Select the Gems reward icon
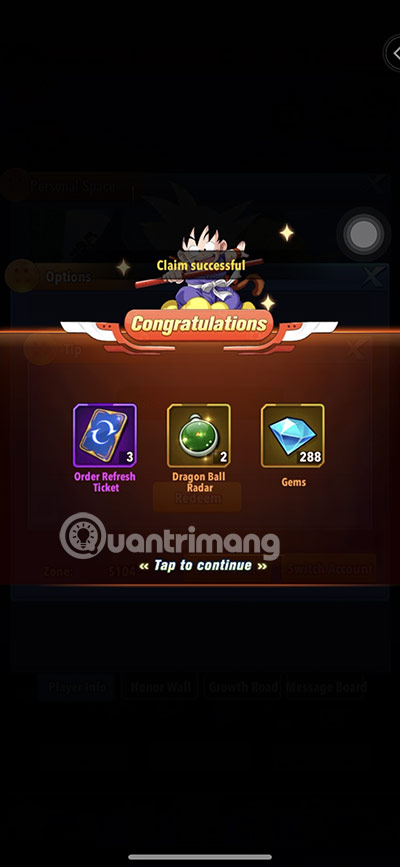This screenshot has width=400, height=867. pyautogui.click(x=293, y=435)
